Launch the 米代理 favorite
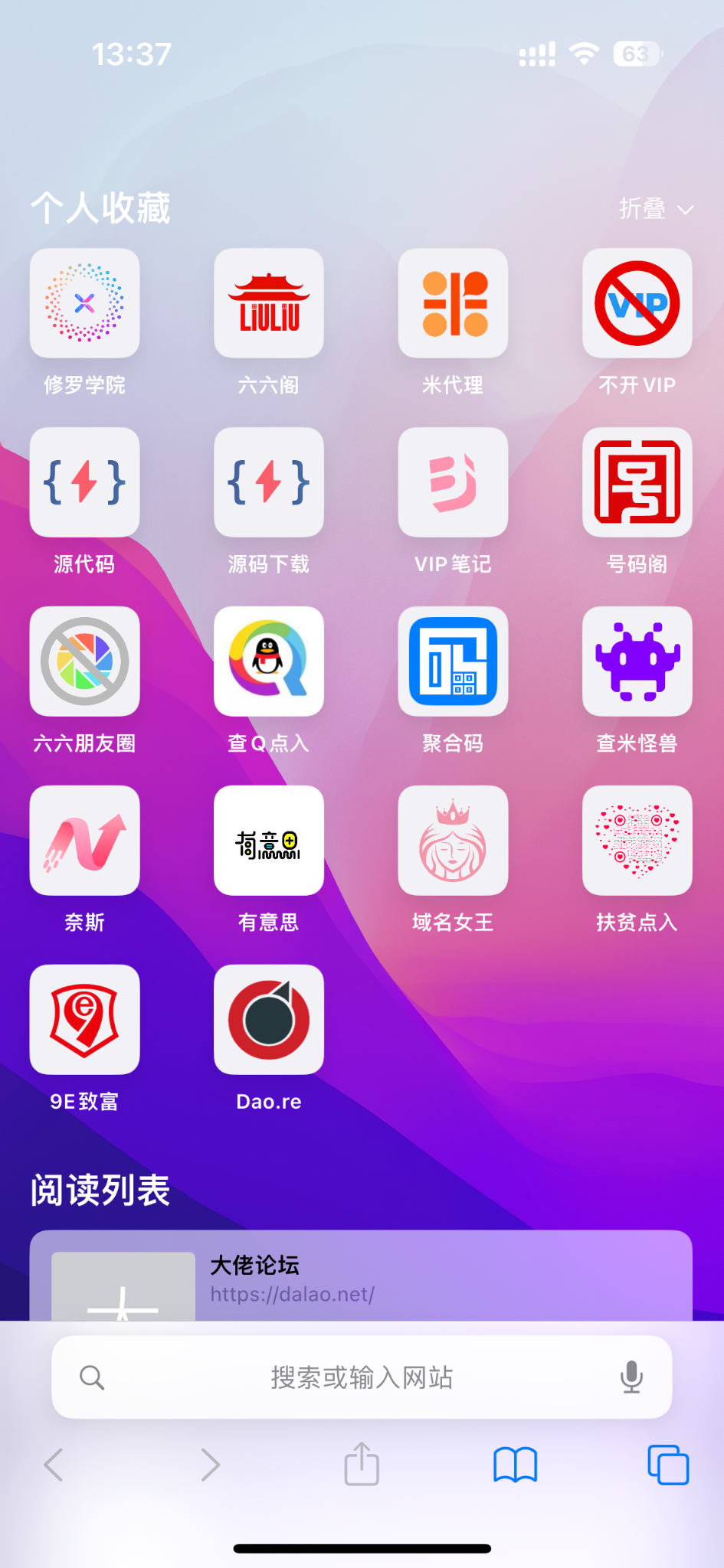724x1568 pixels. click(453, 303)
